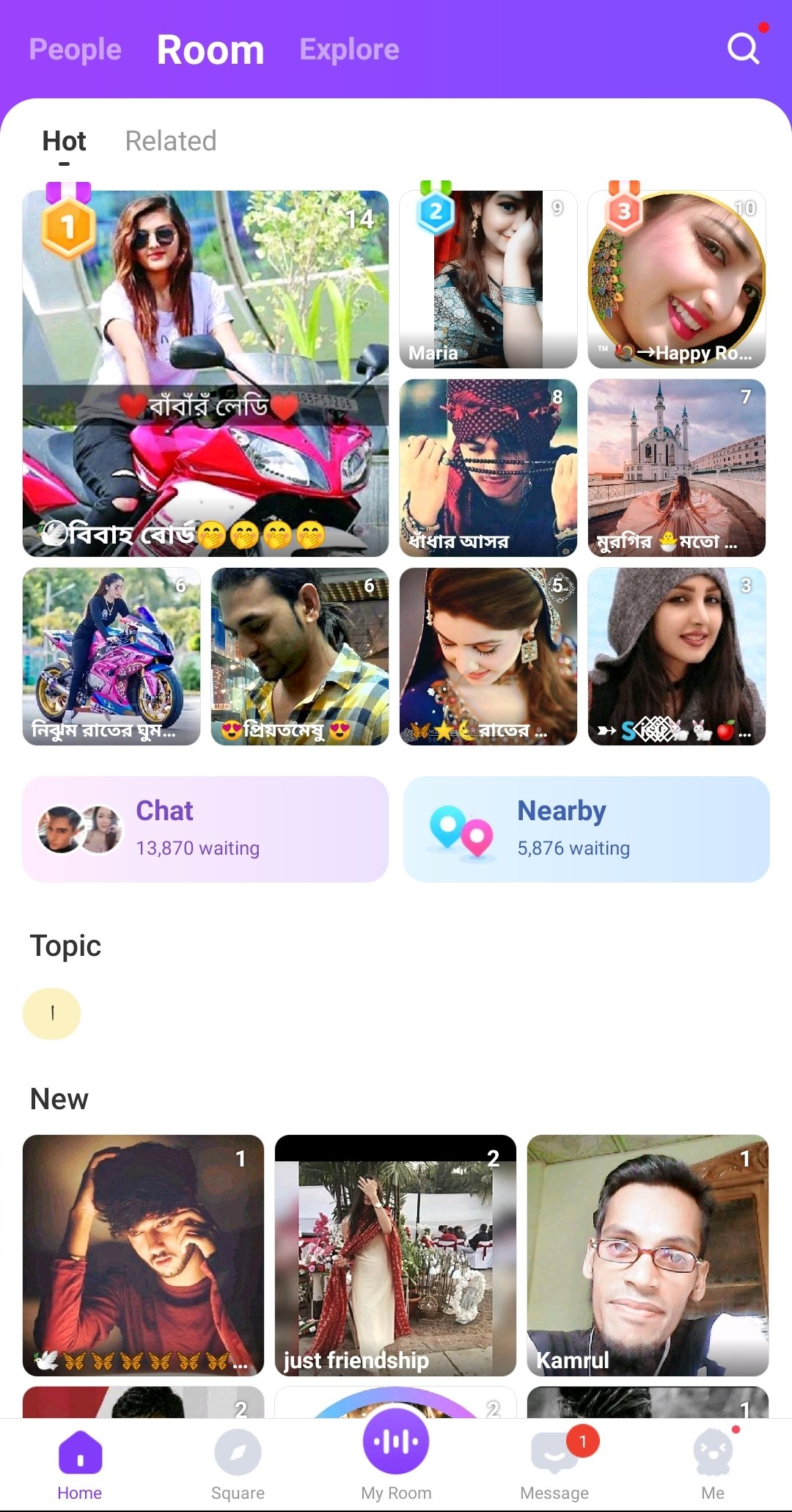Open the new room with butterfly emojis
The height and width of the screenshot is (1512, 792).
143,1255
